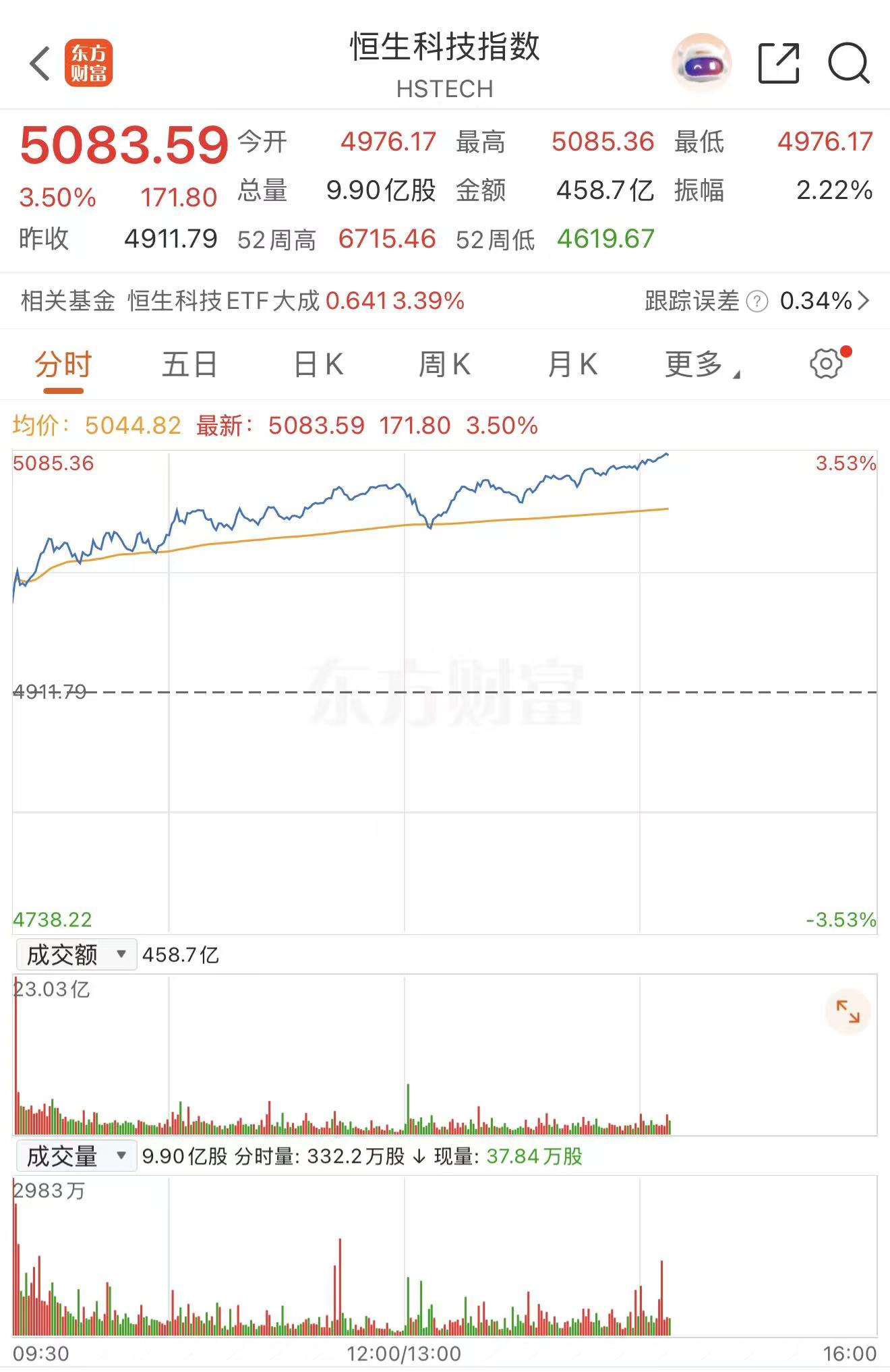Go back using the arrow icon
This screenshot has width=890, height=1372.
40,64
